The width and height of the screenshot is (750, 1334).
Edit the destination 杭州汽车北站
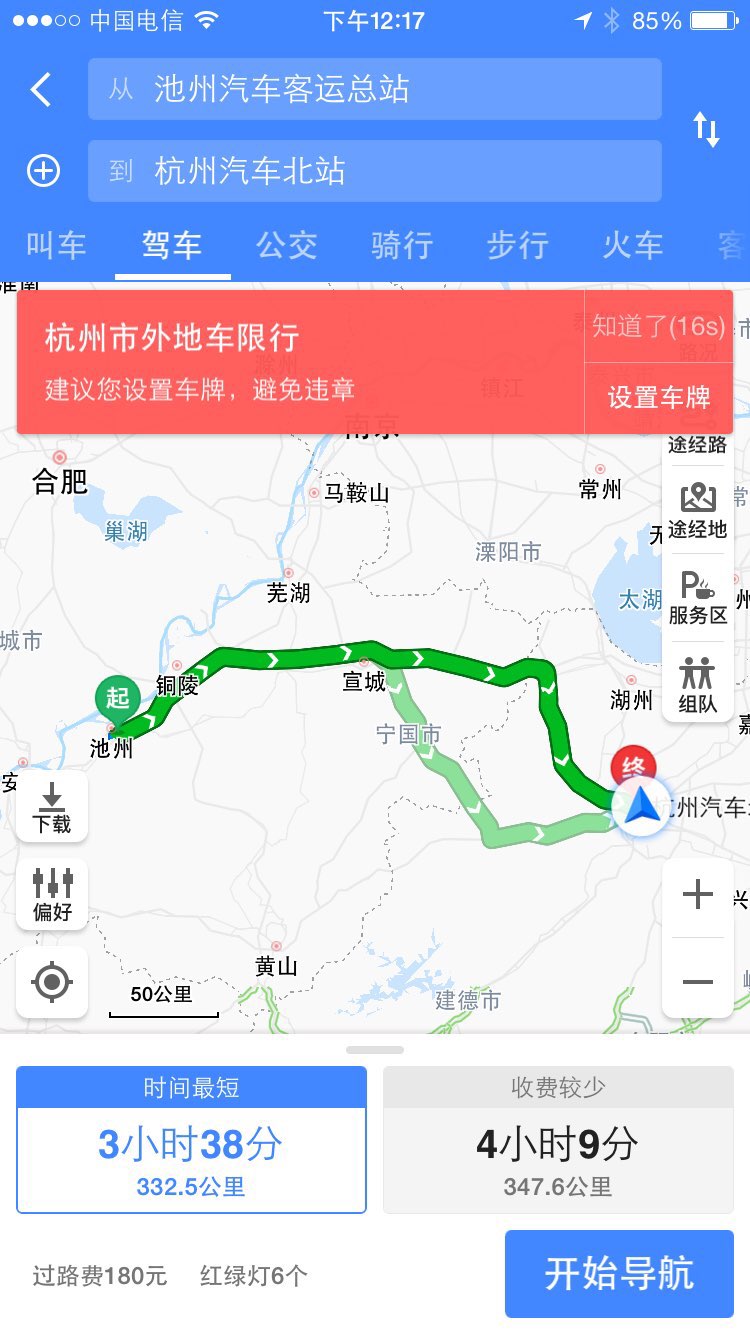point(375,171)
